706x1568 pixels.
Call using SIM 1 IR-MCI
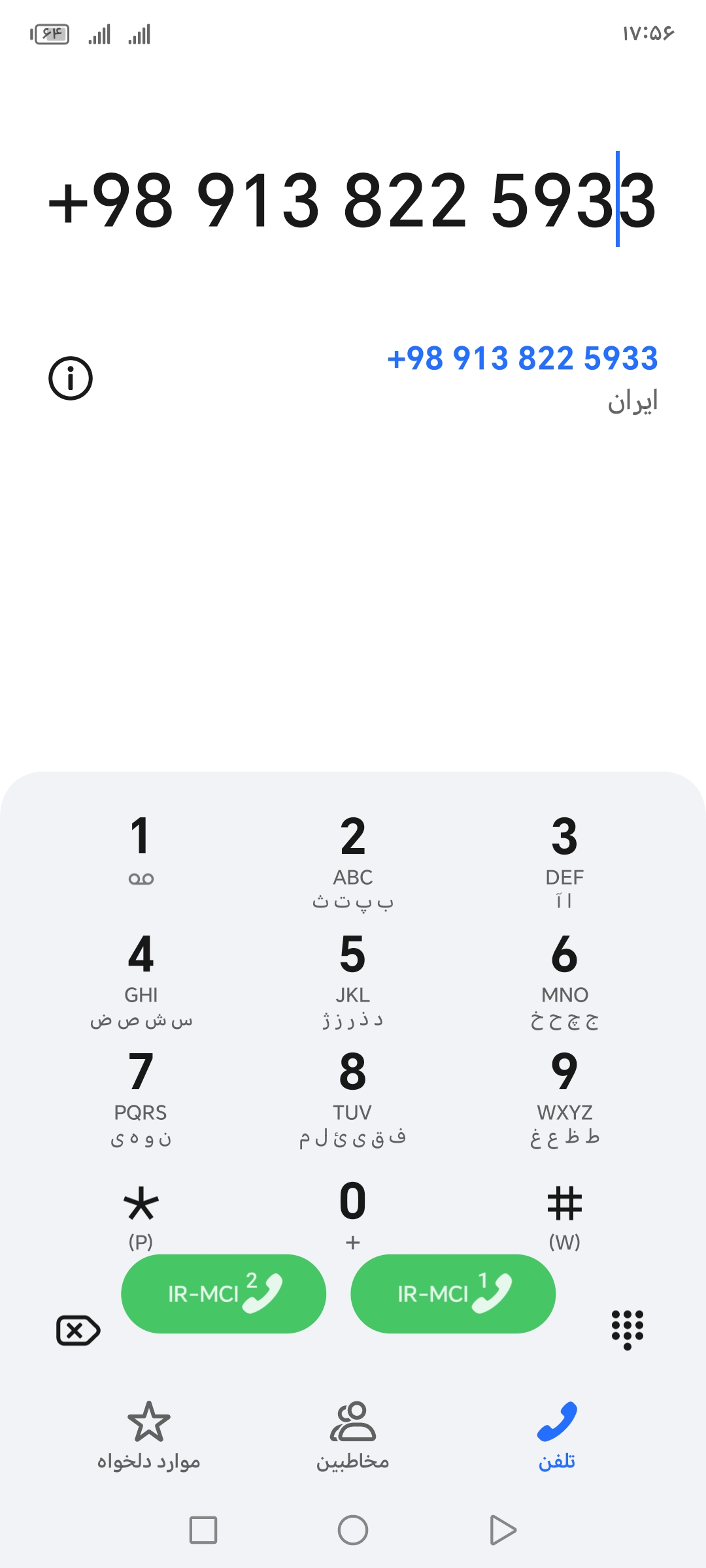point(453,1294)
